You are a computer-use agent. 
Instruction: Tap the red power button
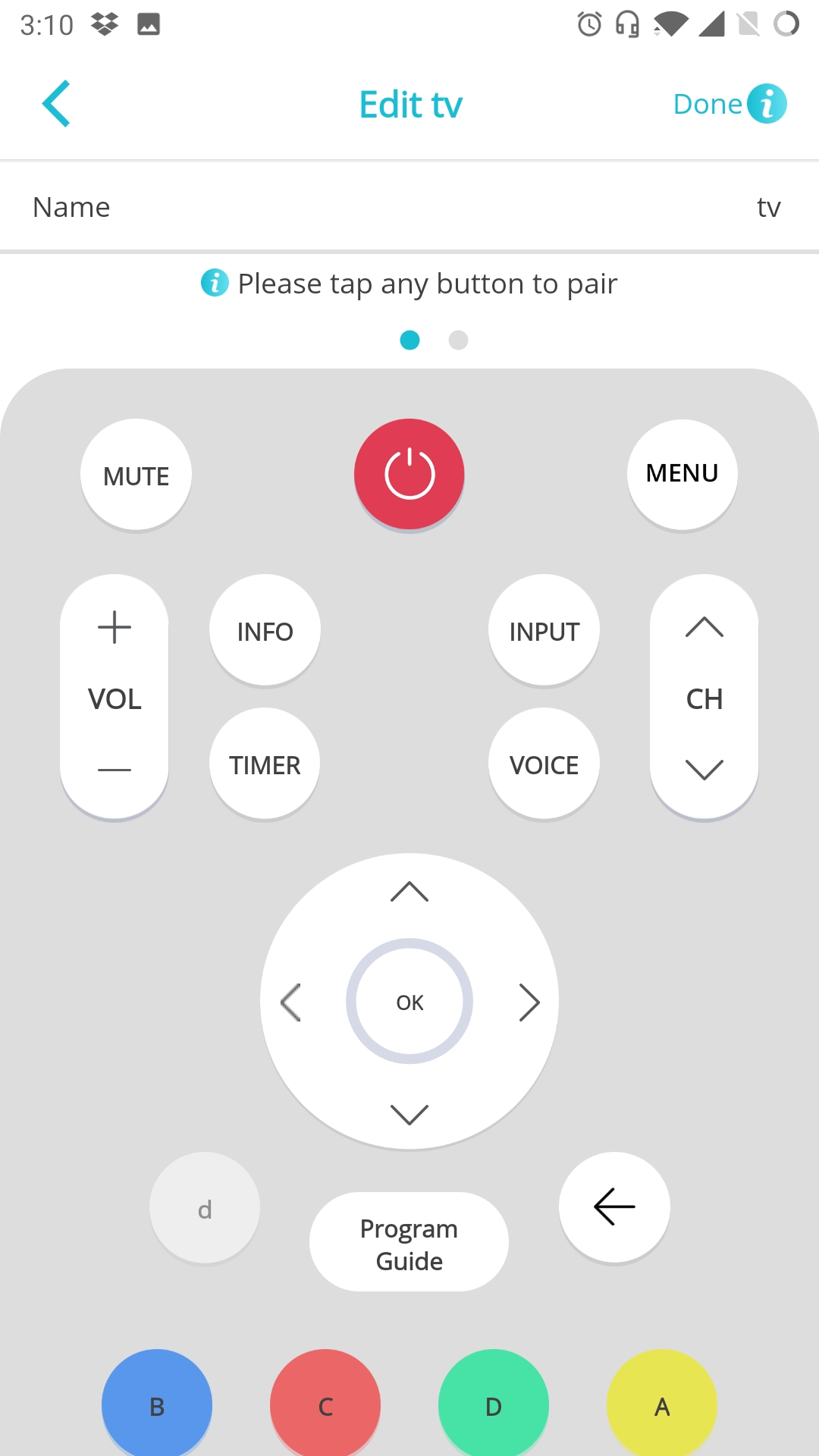pos(409,474)
